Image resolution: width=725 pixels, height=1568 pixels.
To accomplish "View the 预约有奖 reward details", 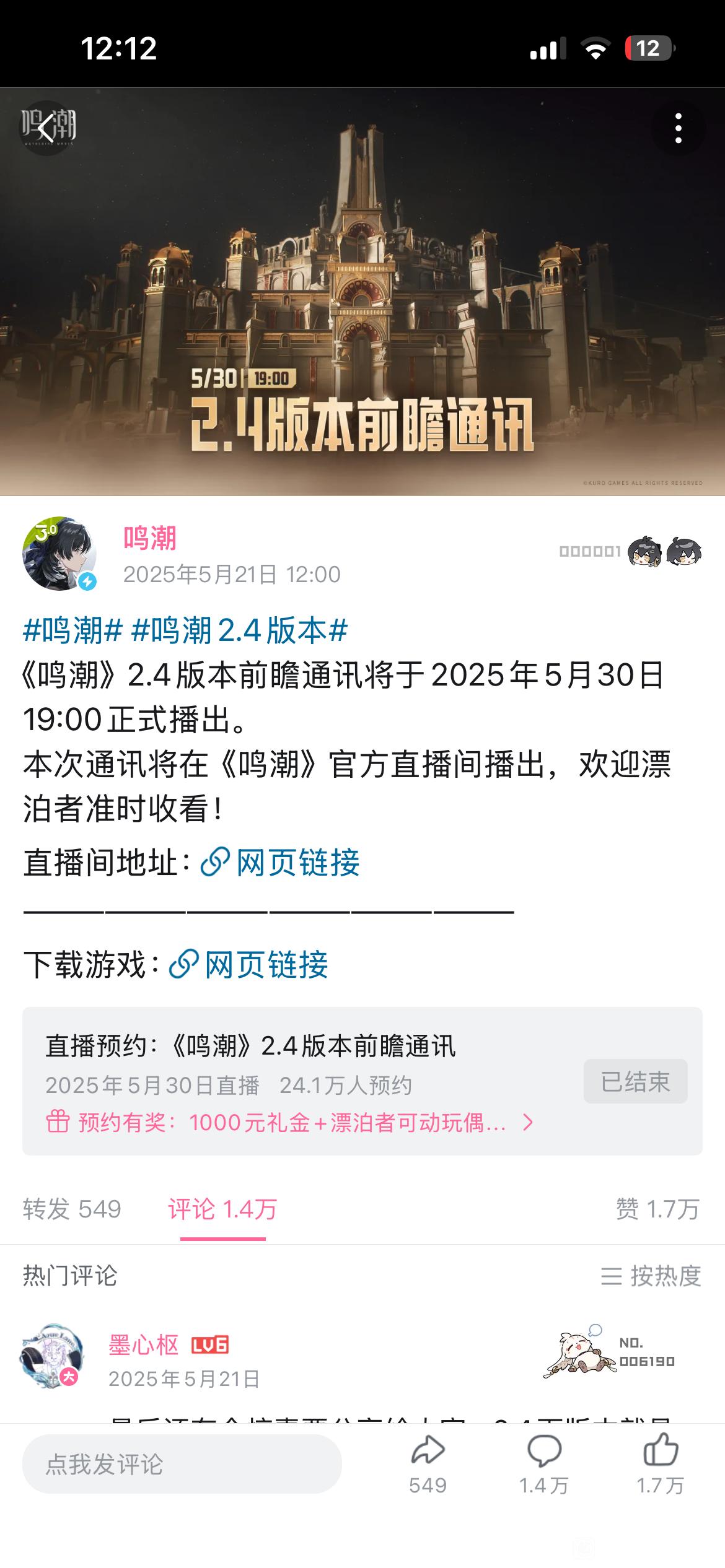I will pyautogui.click(x=290, y=1122).
